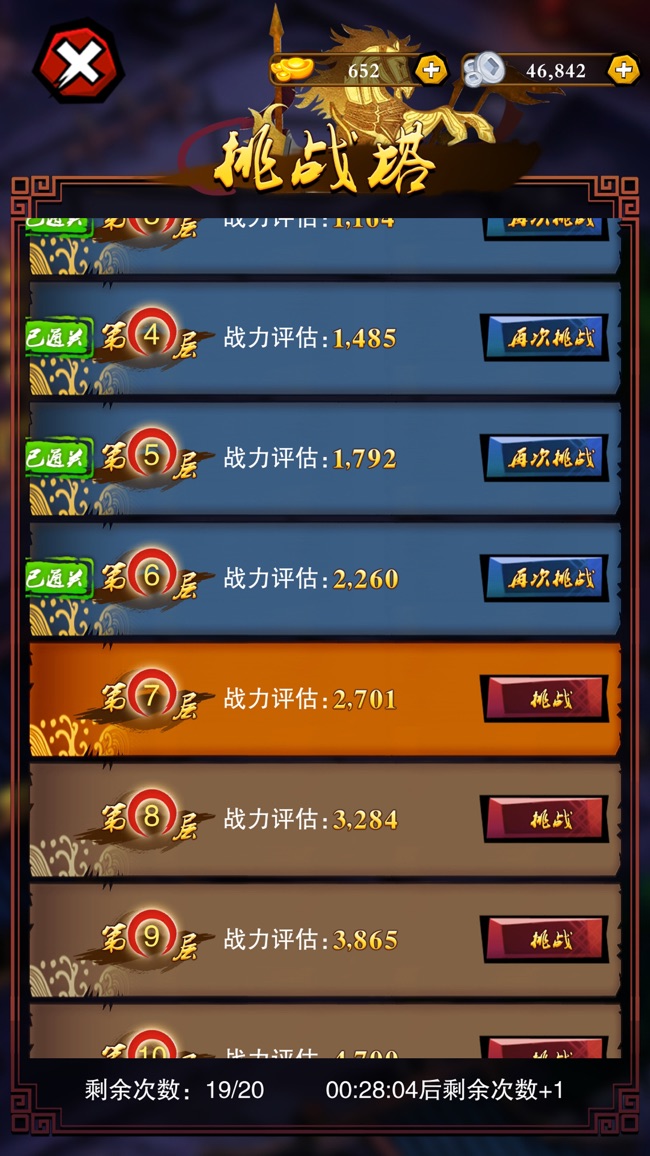Start the challenge on floor 8
The image size is (650, 1156).
(x=545, y=819)
